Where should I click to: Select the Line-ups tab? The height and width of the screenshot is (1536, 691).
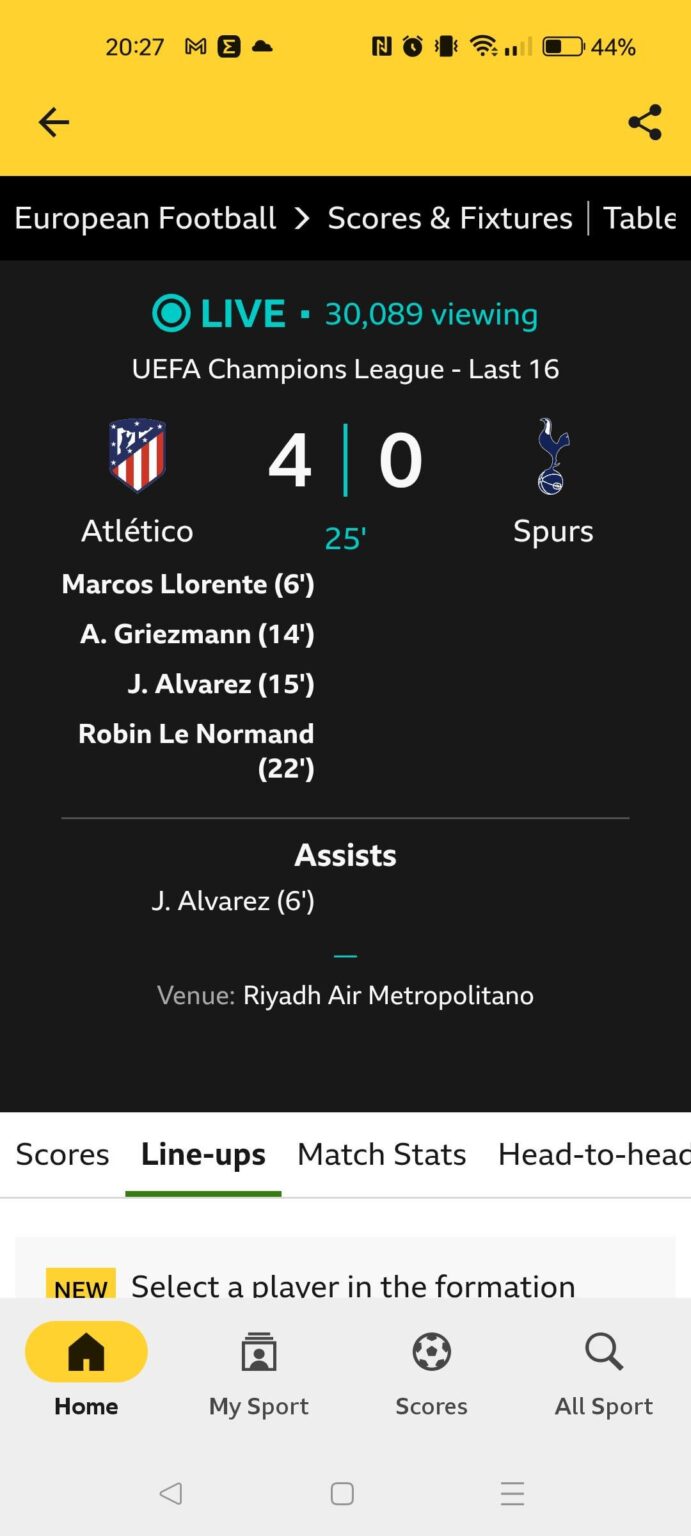(203, 1154)
